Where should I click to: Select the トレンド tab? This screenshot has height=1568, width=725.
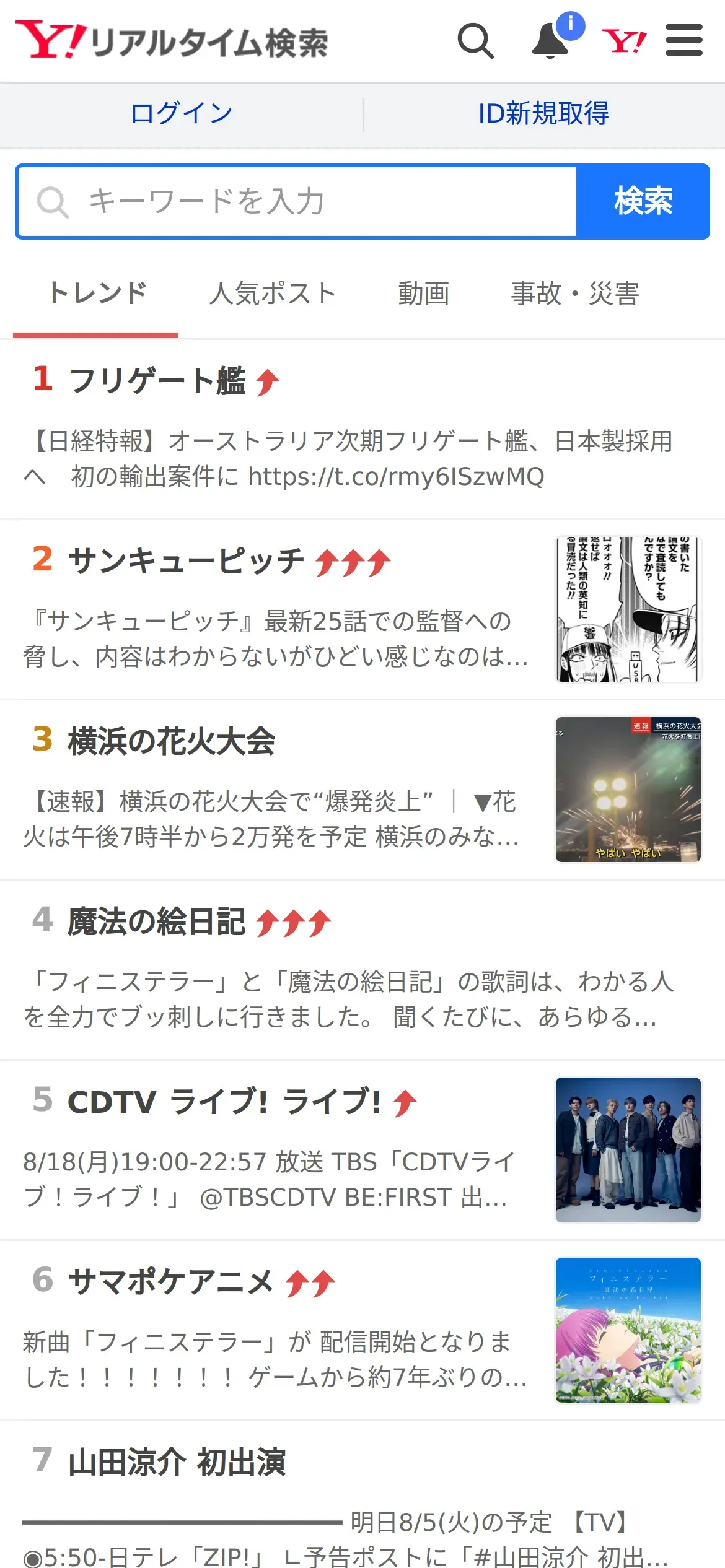coord(97,294)
